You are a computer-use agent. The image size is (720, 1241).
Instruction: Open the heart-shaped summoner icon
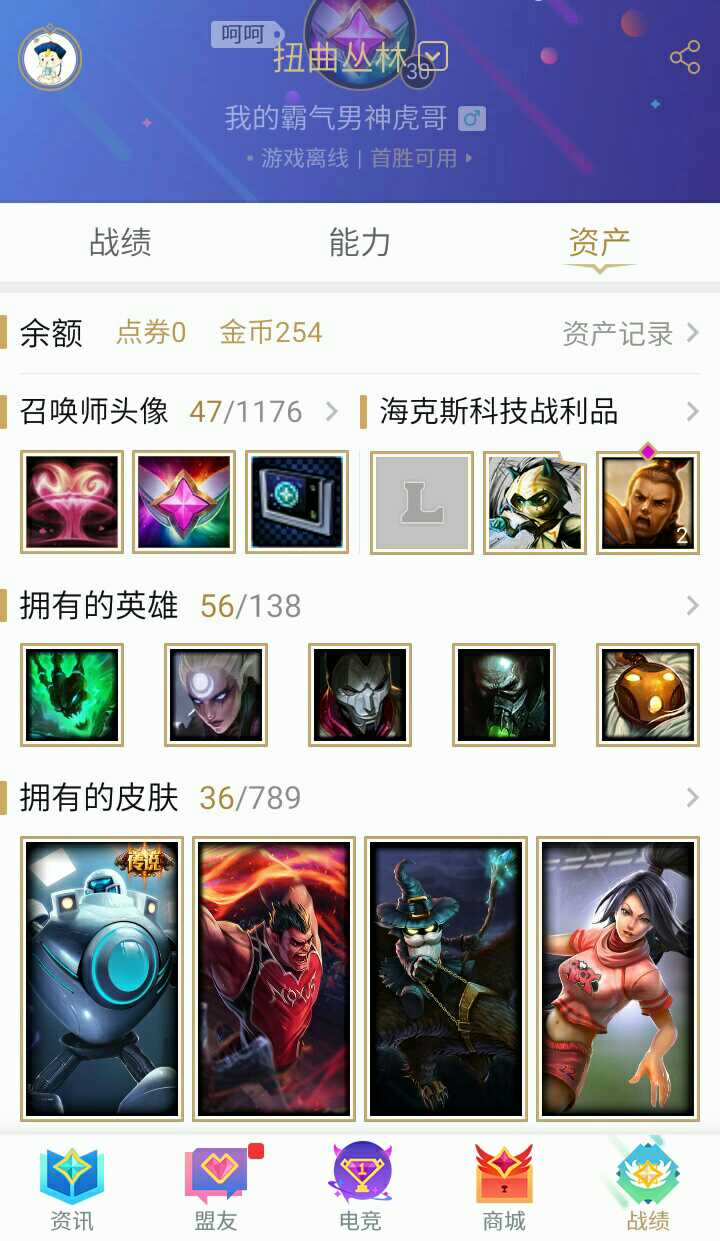[72, 502]
